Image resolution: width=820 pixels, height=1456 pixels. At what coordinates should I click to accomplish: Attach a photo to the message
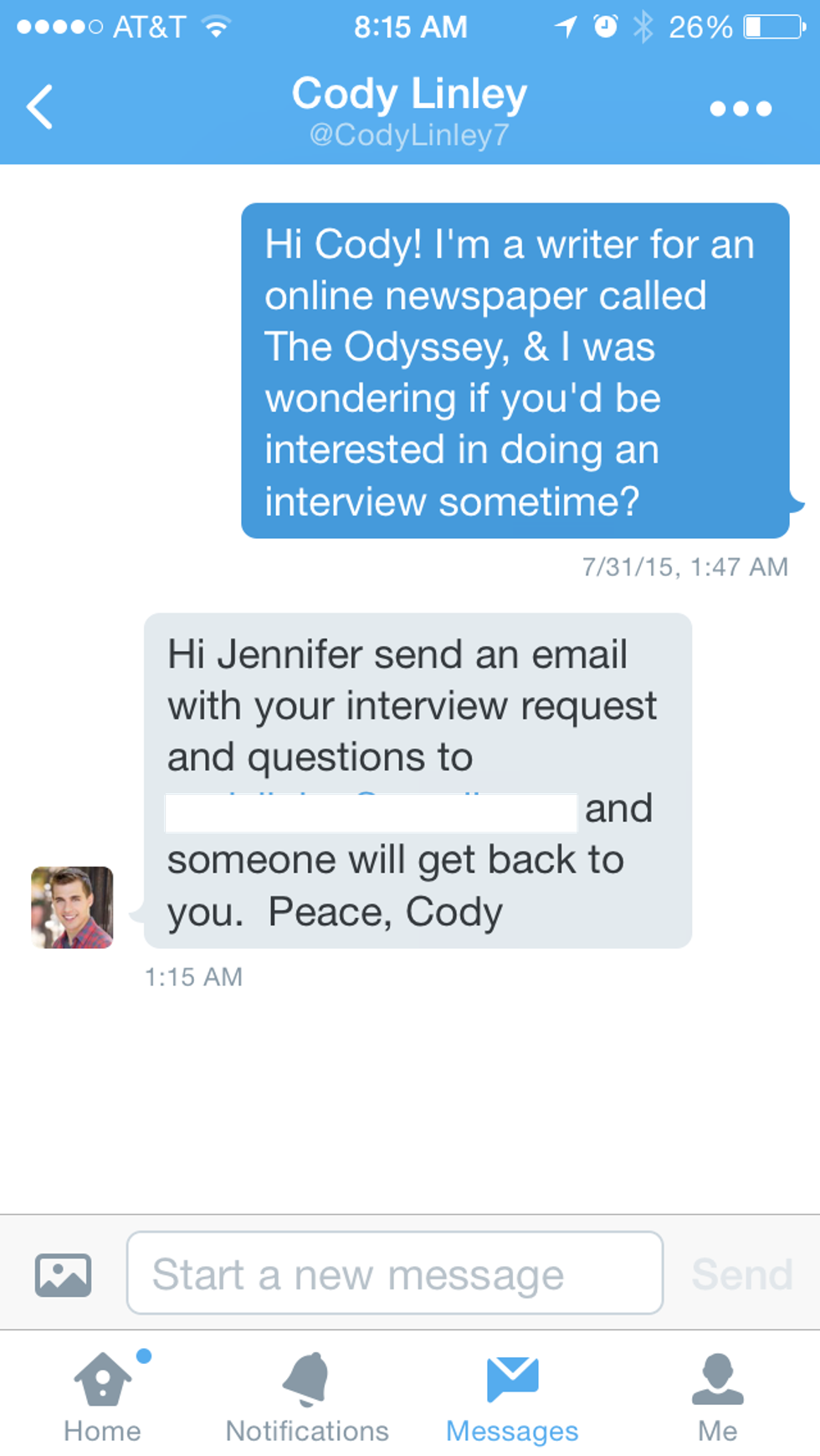63,1274
